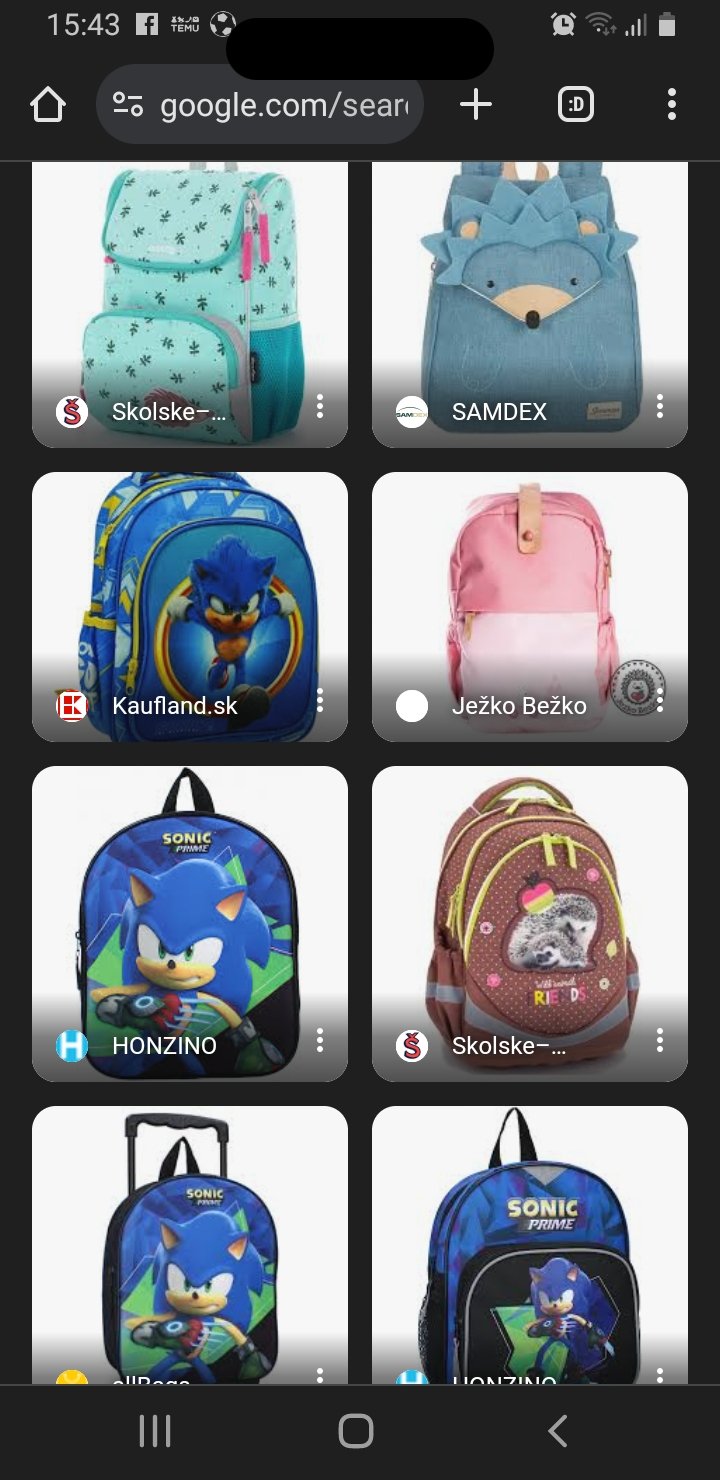Viewport: 720px width, 1480px height.
Task: Open more options on the HONZINO Sonic tile
Action: tap(320, 1041)
